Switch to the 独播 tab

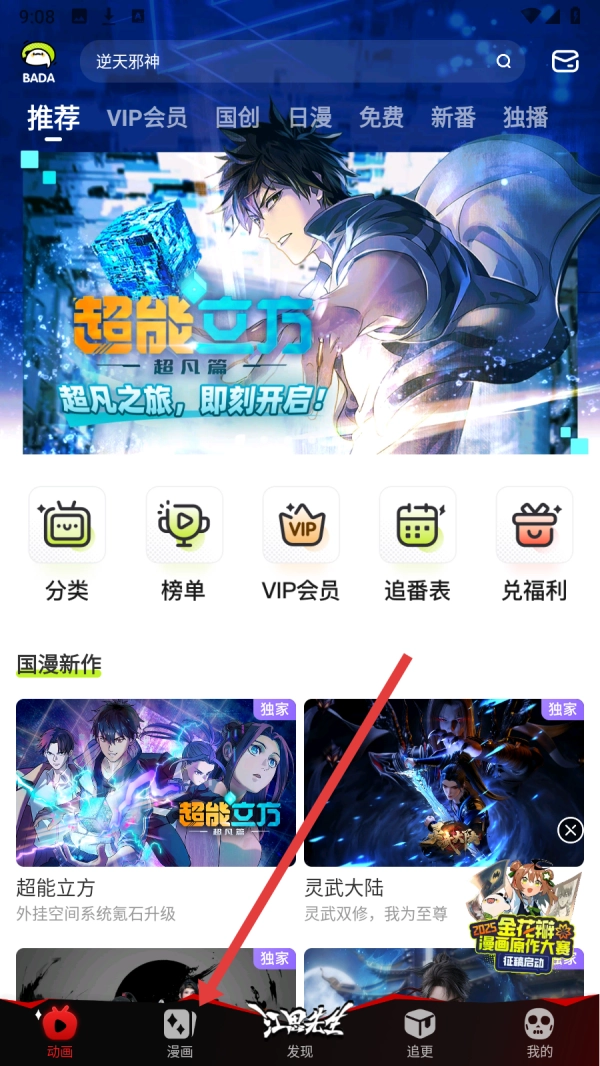[526, 118]
